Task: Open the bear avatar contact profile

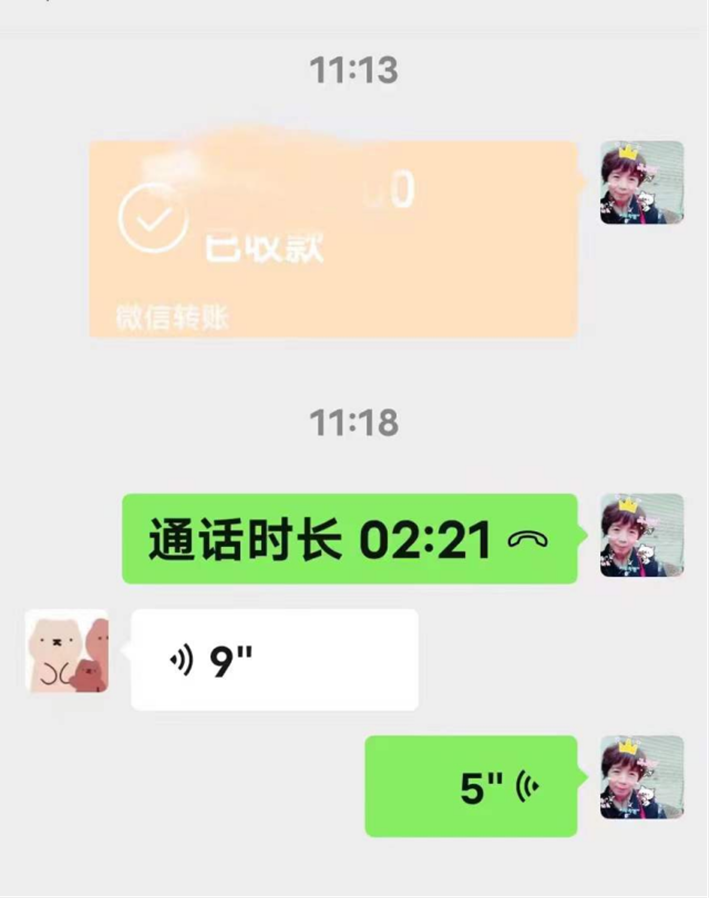Action: (67, 652)
